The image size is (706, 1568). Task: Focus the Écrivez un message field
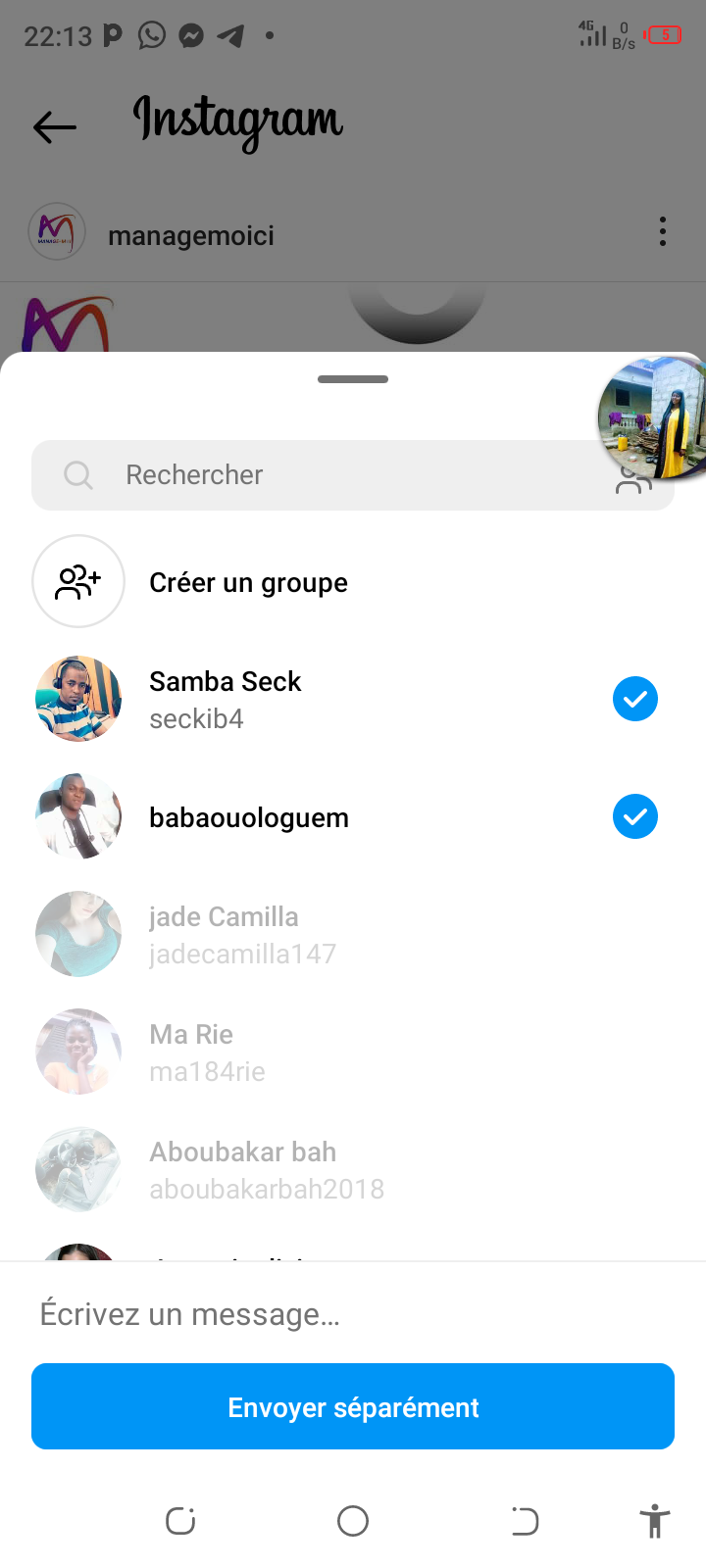pos(353,1314)
